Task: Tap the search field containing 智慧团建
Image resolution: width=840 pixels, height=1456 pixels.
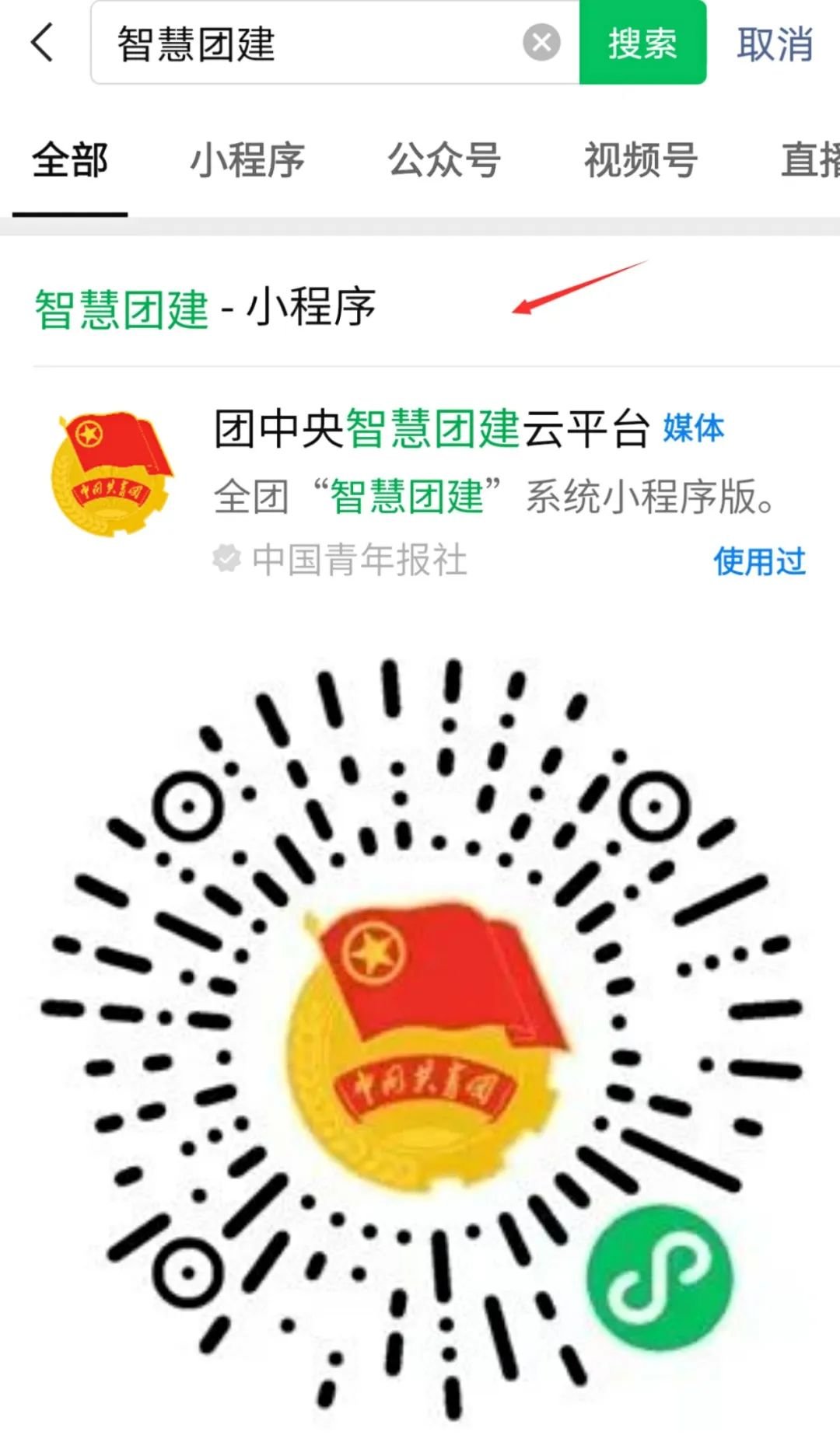Action: [x=311, y=44]
